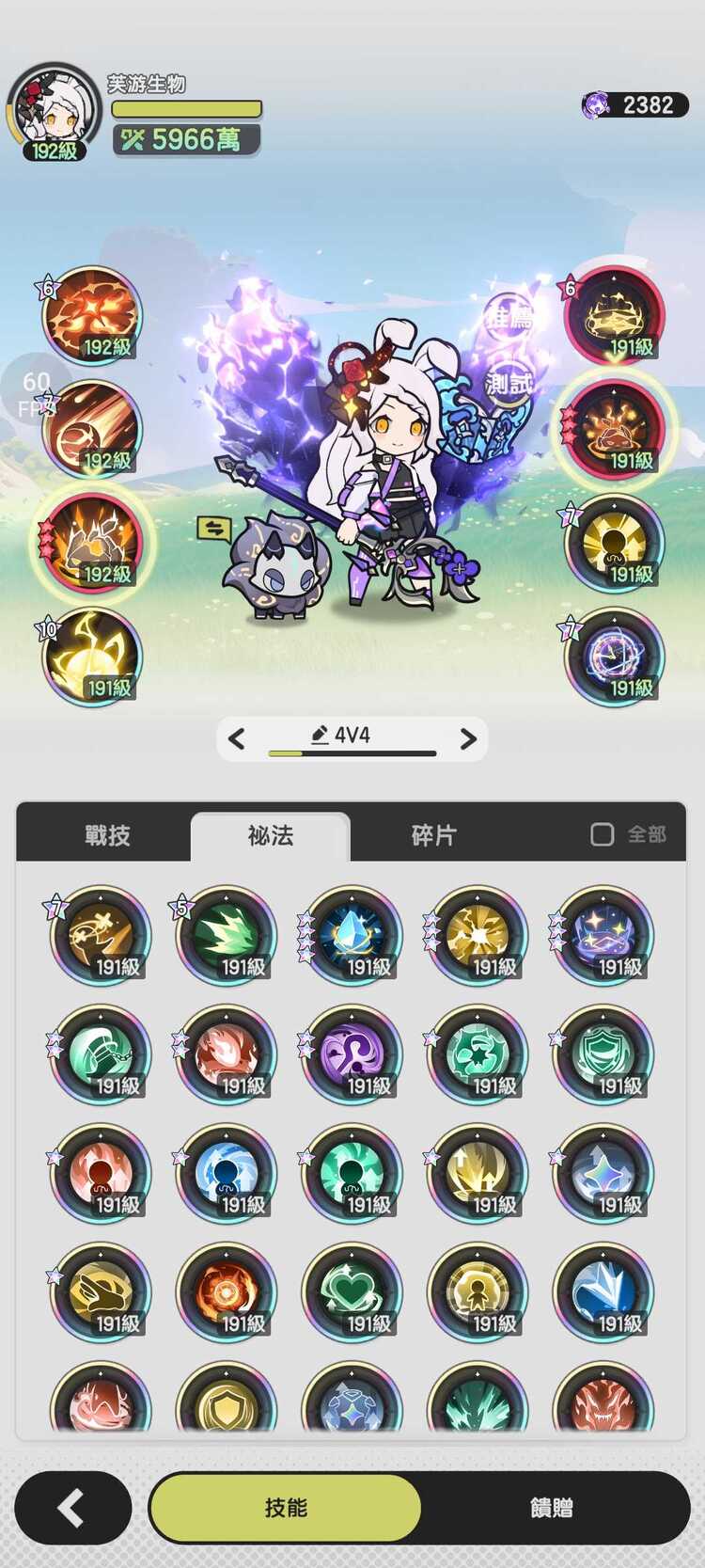Select the purple swirl skill in the grid
This screenshot has width=705, height=1568.
[x=352, y=1055]
